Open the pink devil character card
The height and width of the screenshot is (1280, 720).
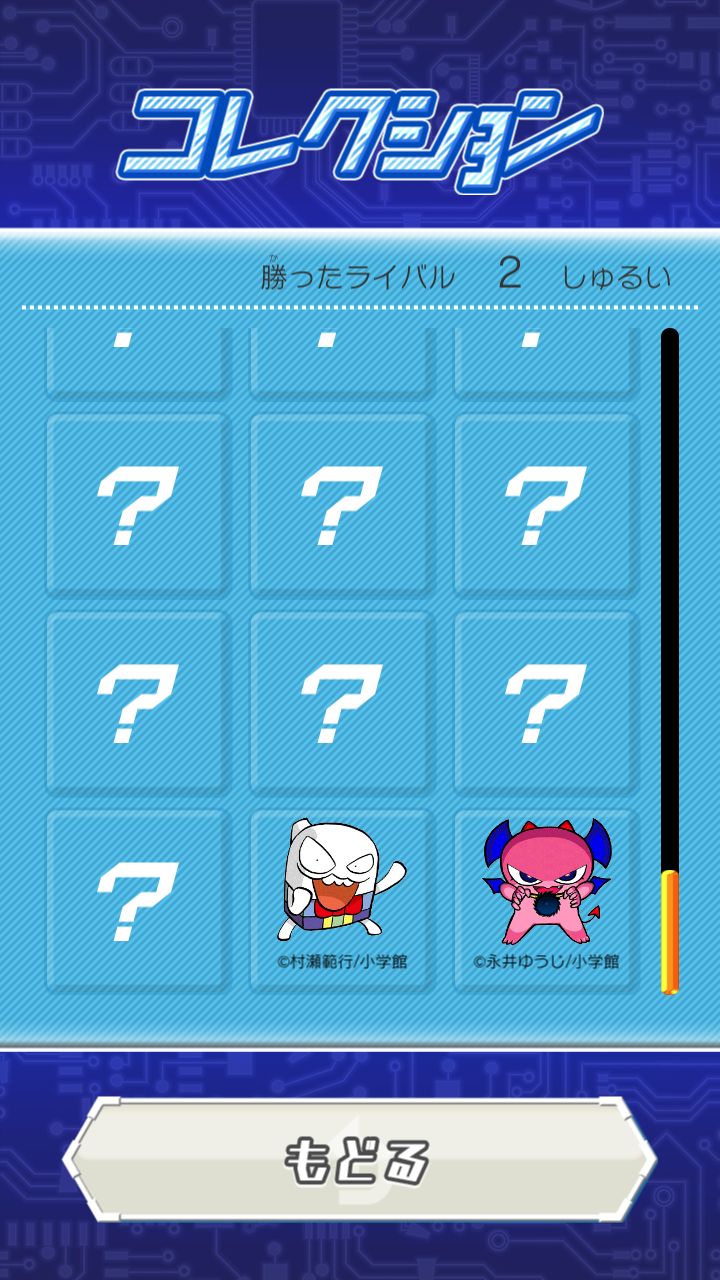pos(546,900)
